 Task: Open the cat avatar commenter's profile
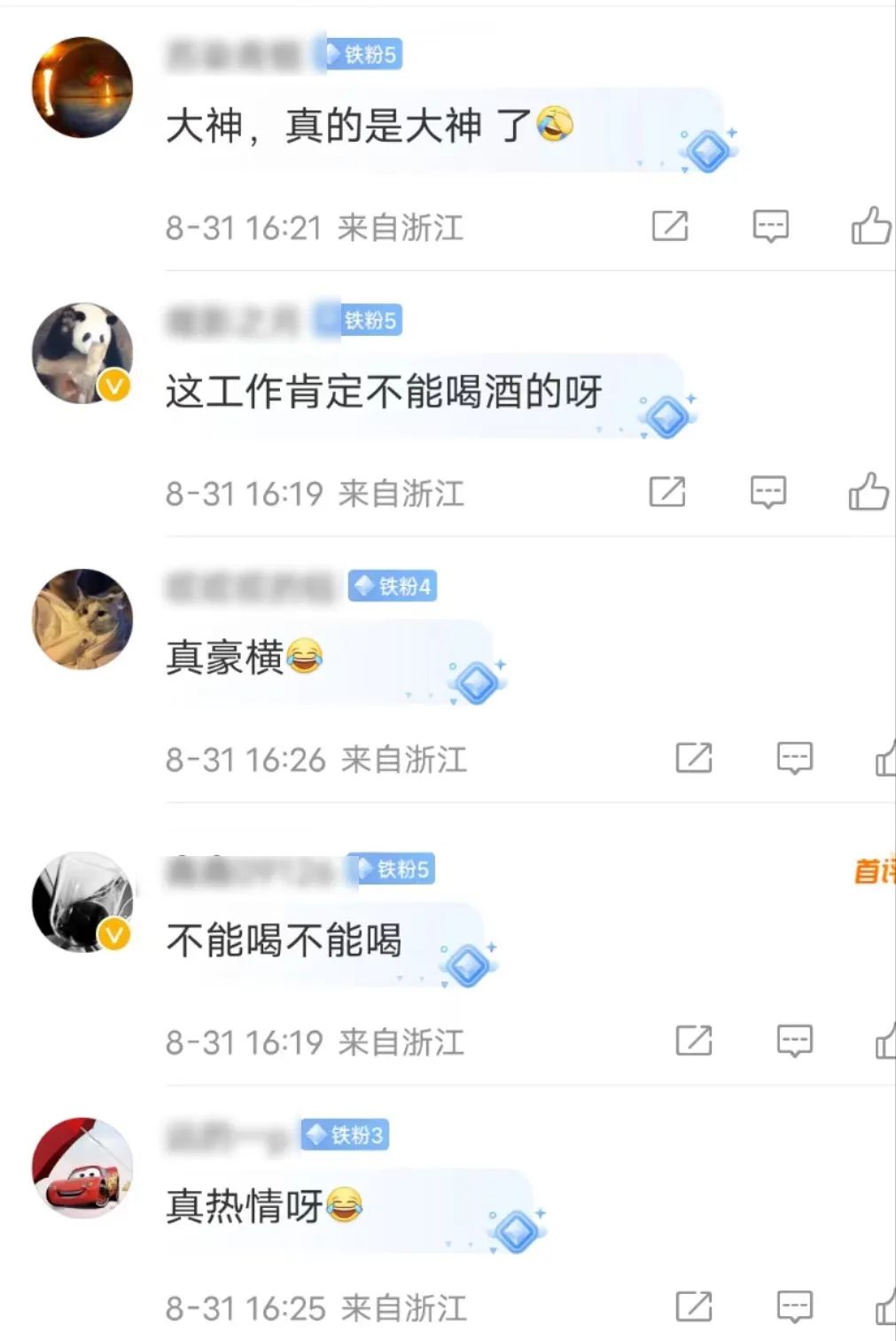tap(82, 619)
